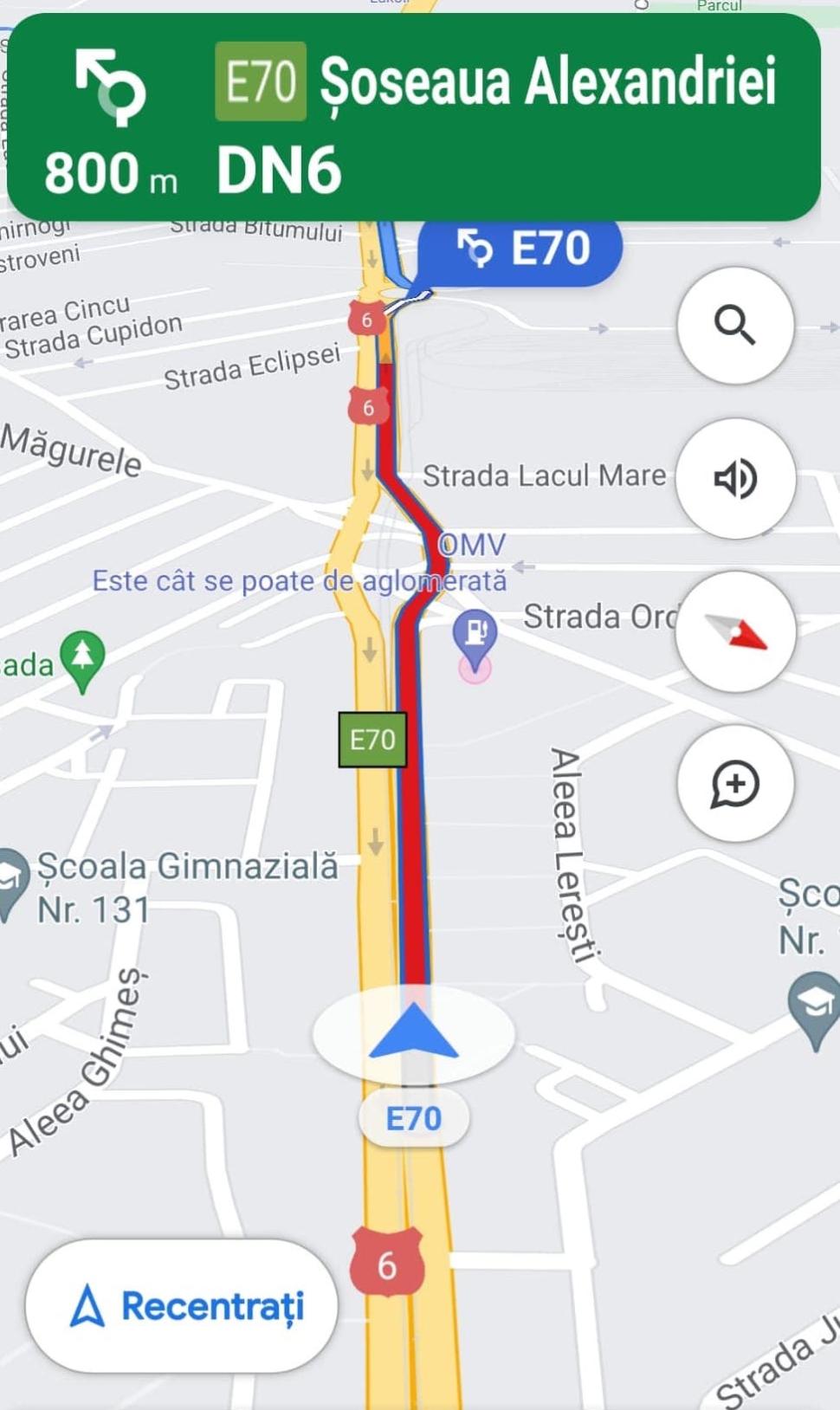Tap the blue E70 roundabout callout
This screenshot has width=840, height=1410.
click(x=521, y=249)
